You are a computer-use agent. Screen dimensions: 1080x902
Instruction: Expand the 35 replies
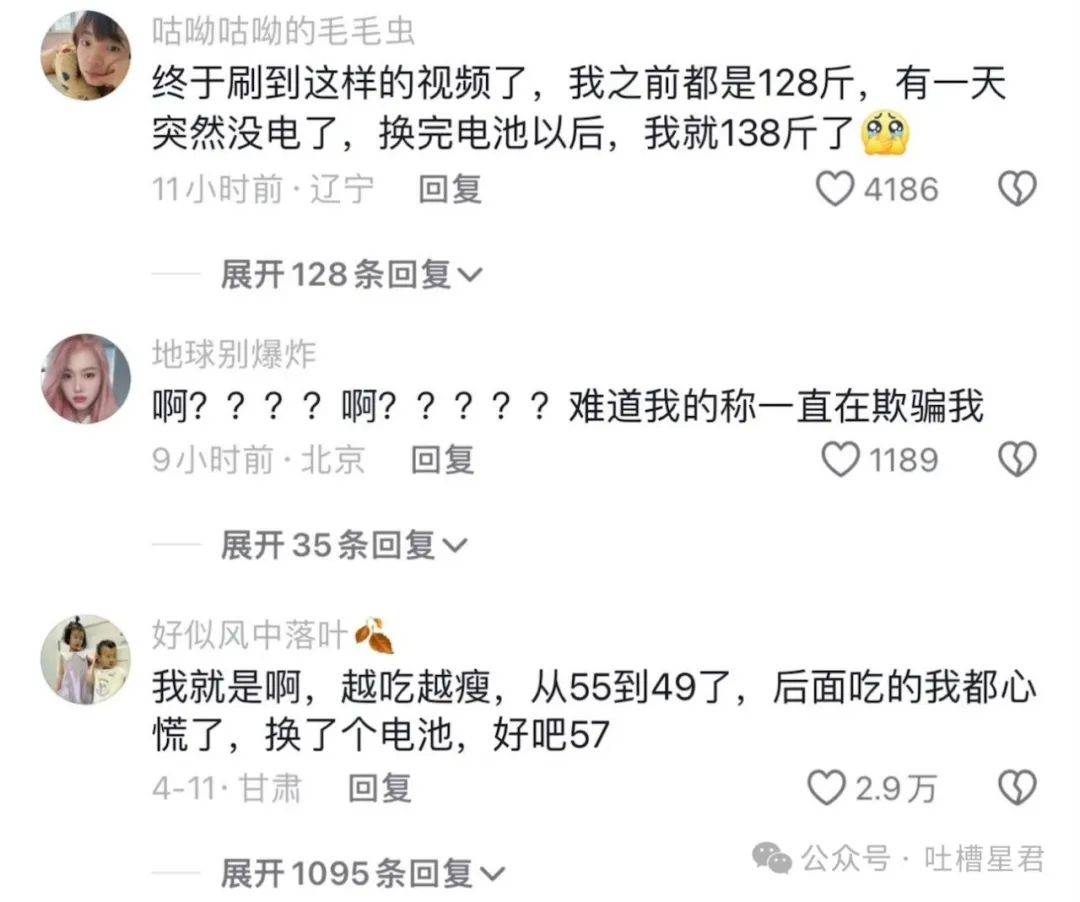[x=344, y=545]
